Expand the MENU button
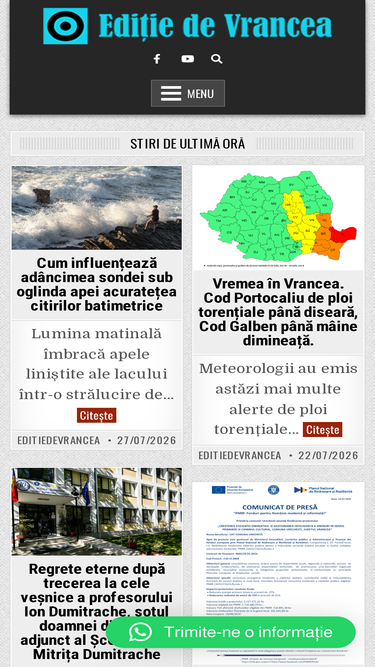The image size is (375, 667). pyautogui.click(x=188, y=93)
